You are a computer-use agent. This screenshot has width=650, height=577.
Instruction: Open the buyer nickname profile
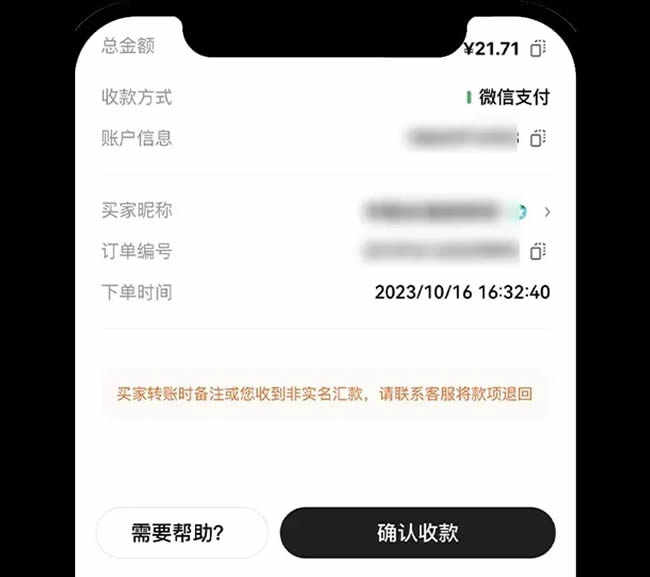tap(546, 211)
